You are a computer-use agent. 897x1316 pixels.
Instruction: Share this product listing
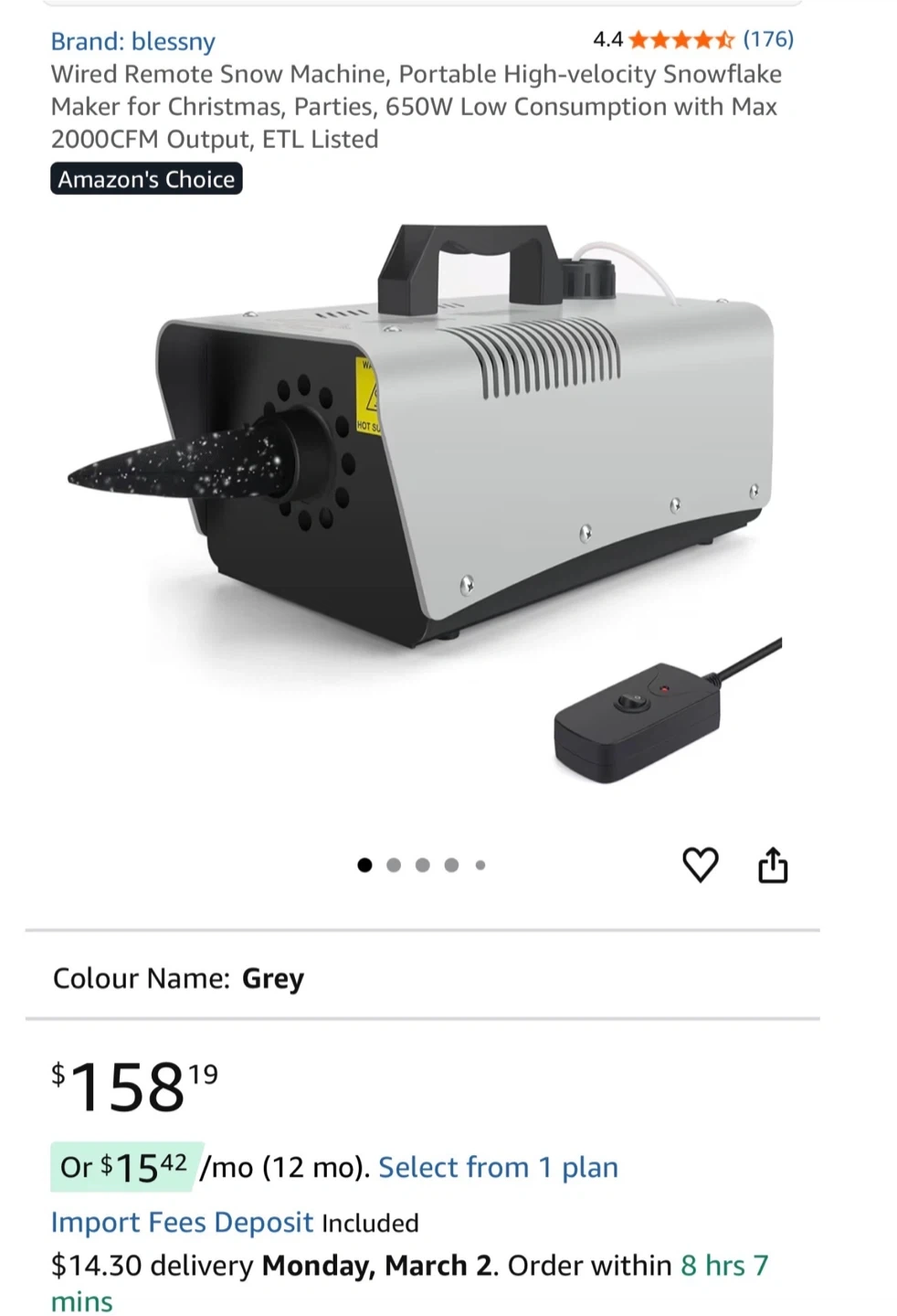click(772, 865)
